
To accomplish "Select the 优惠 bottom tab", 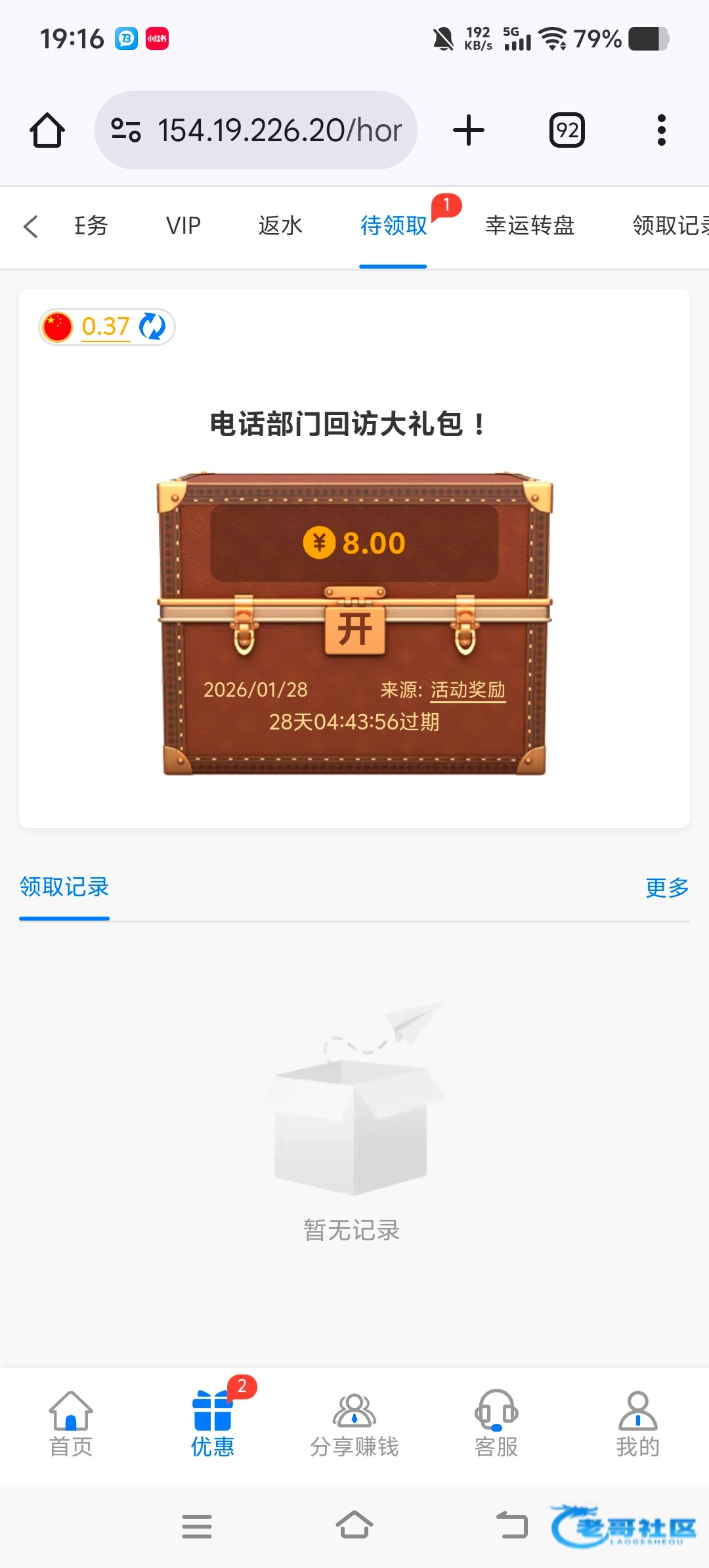I will point(213,1423).
